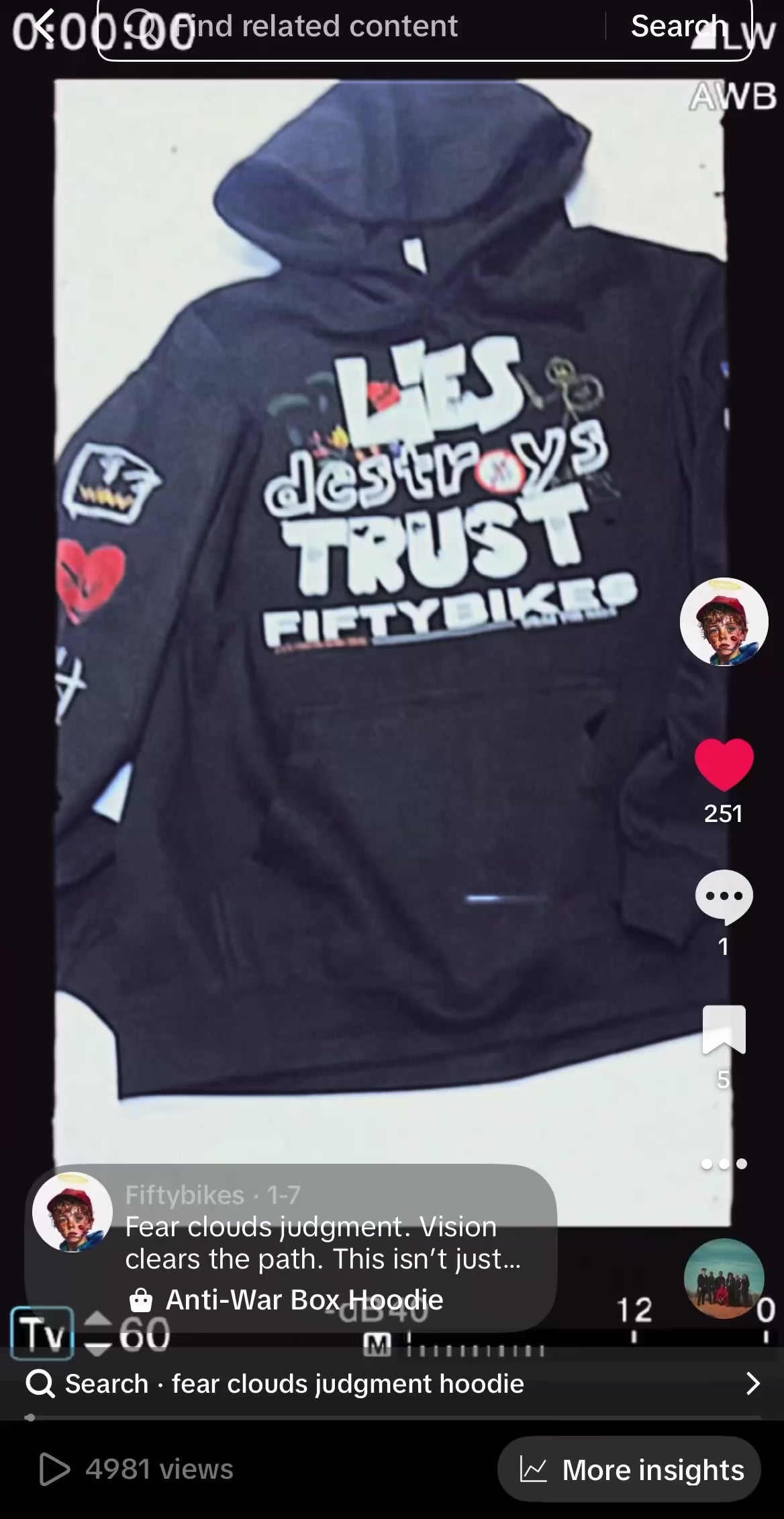Save this video with the bookmark icon

tap(724, 1029)
